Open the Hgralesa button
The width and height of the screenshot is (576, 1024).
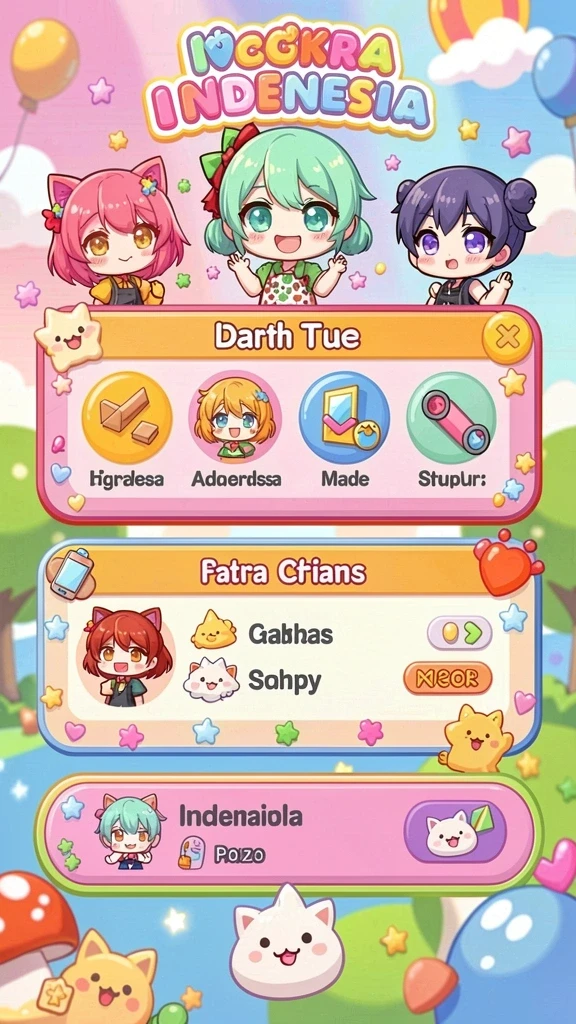[x=127, y=417]
